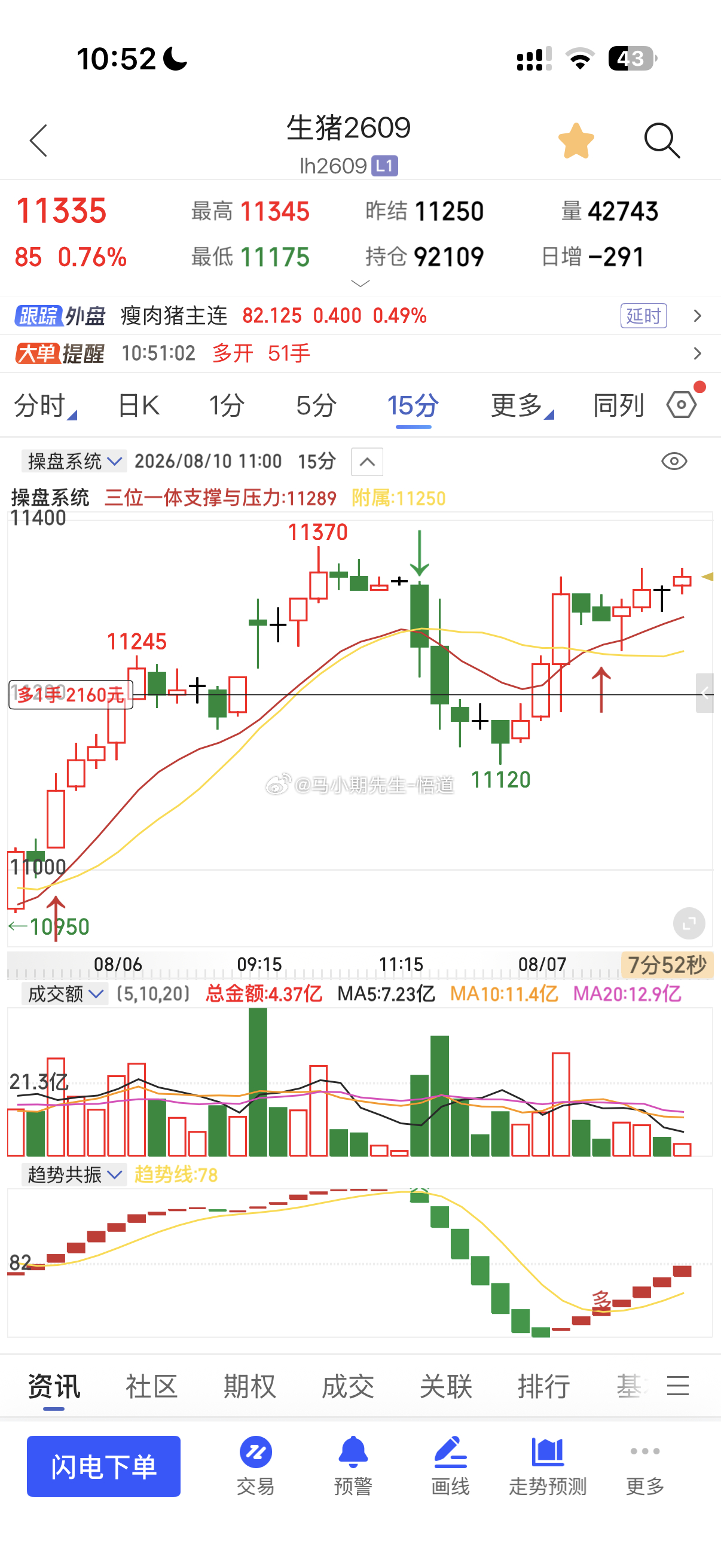721x1568 pixels.
Task: Open the 大单提醒 alert row
Action: point(360,353)
